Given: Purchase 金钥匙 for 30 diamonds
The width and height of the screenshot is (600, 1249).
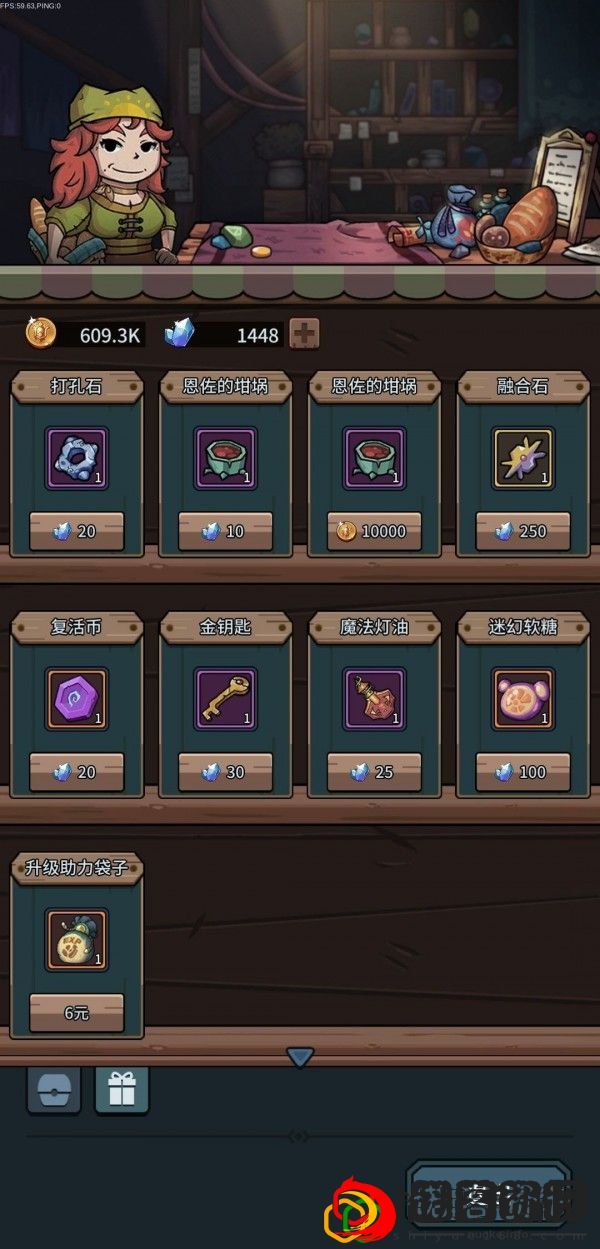Looking at the screenshot, I should pos(225,772).
